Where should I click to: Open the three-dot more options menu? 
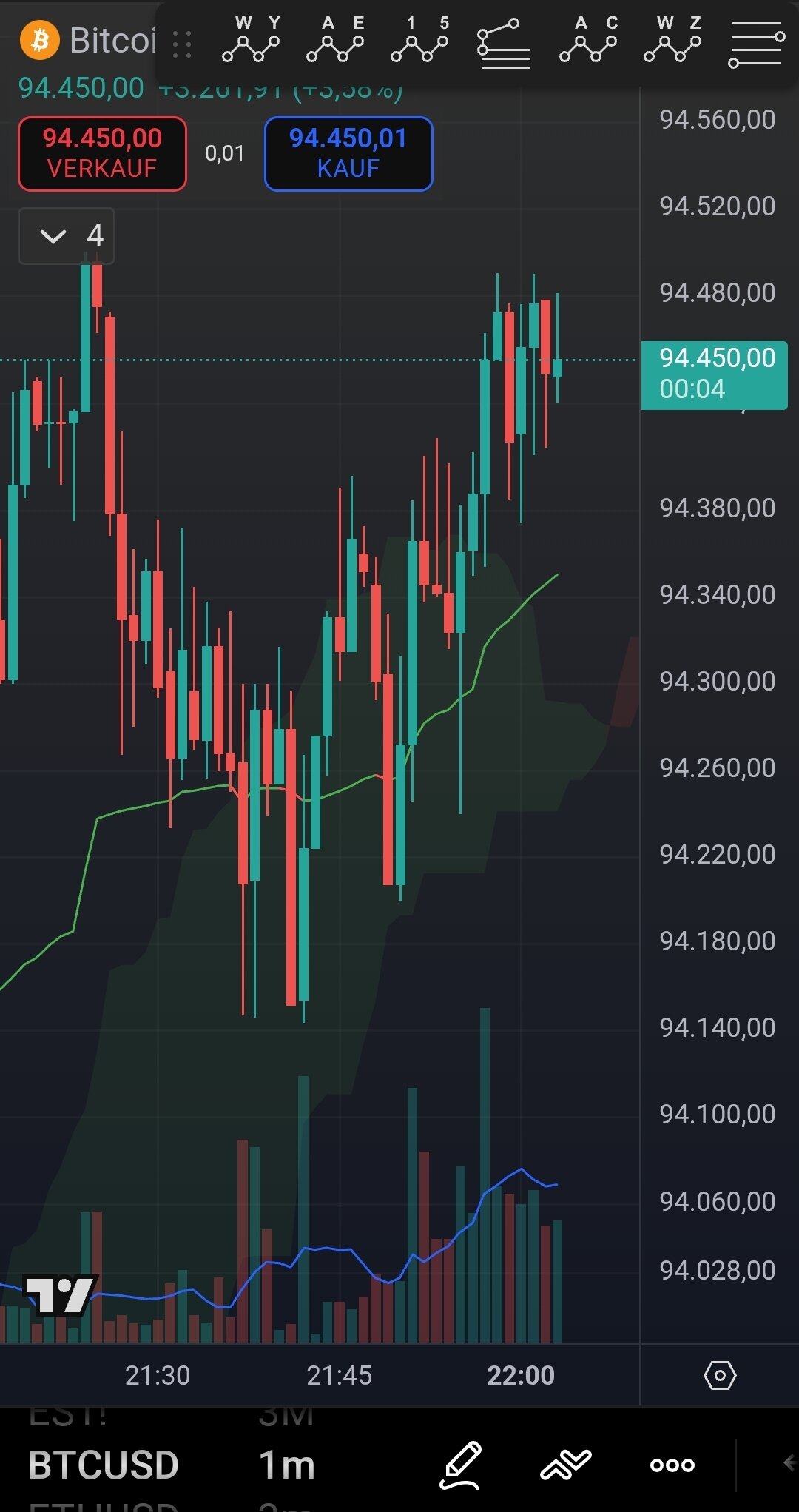click(672, 1465)
